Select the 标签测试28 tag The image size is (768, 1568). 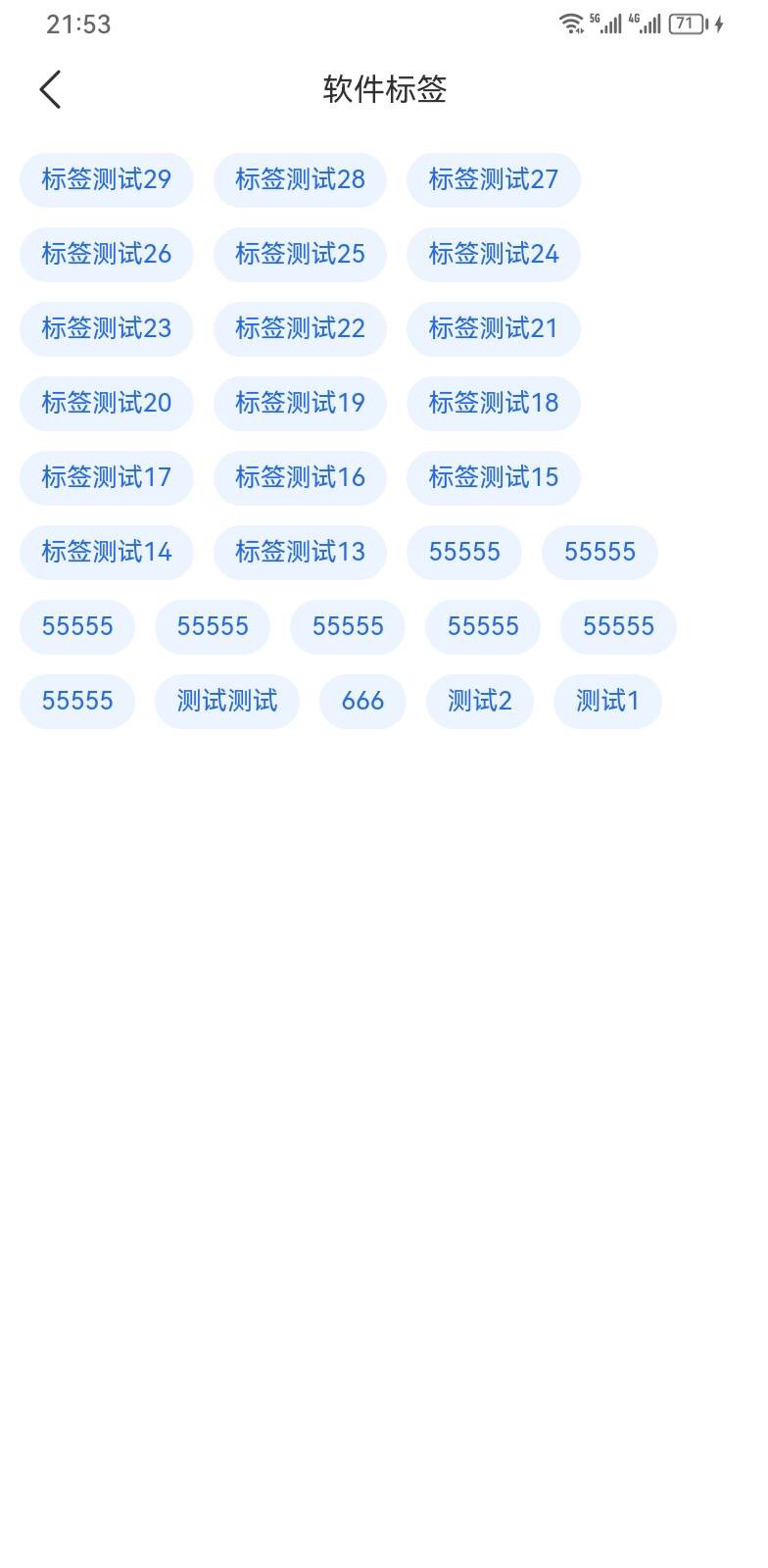click(300, 179)
